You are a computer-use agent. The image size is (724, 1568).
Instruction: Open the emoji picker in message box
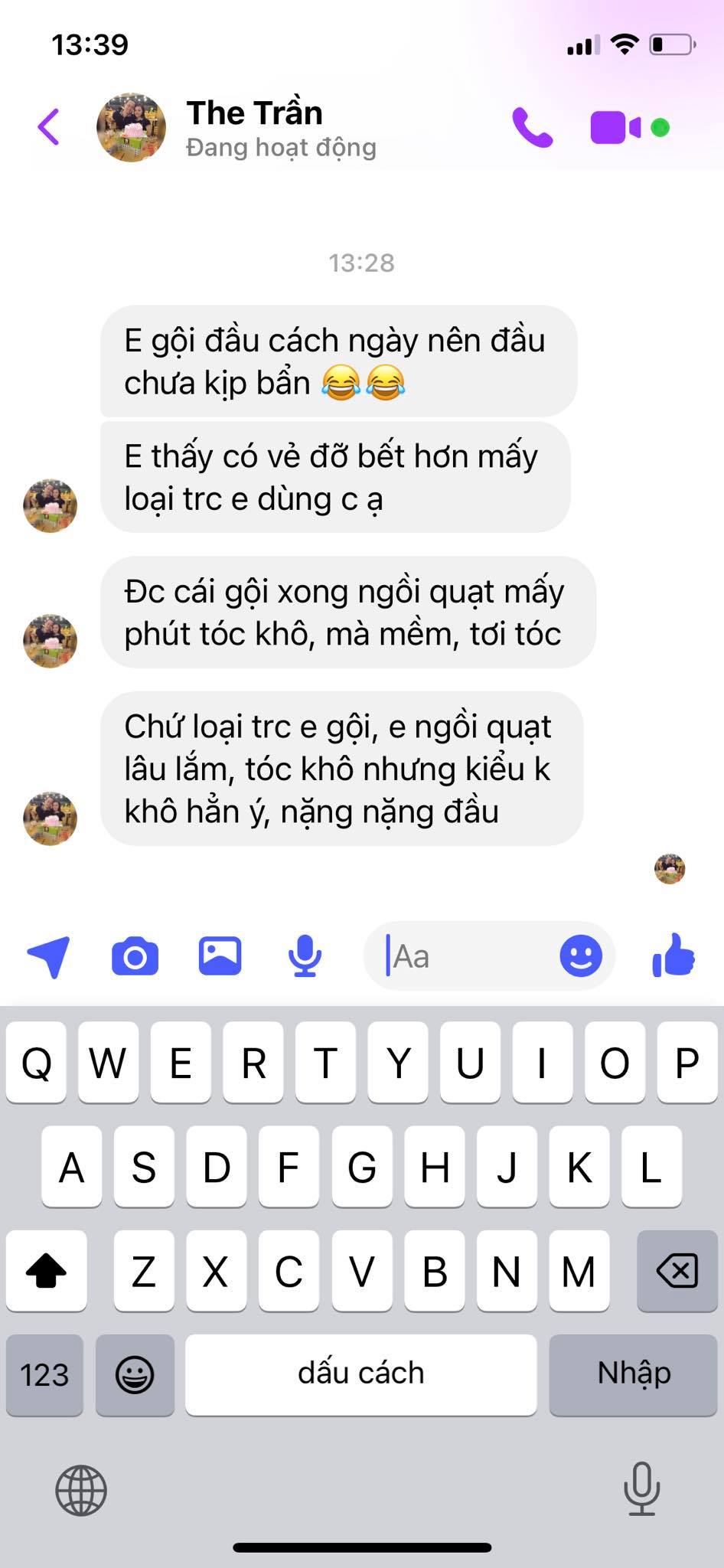coord(581,956)
